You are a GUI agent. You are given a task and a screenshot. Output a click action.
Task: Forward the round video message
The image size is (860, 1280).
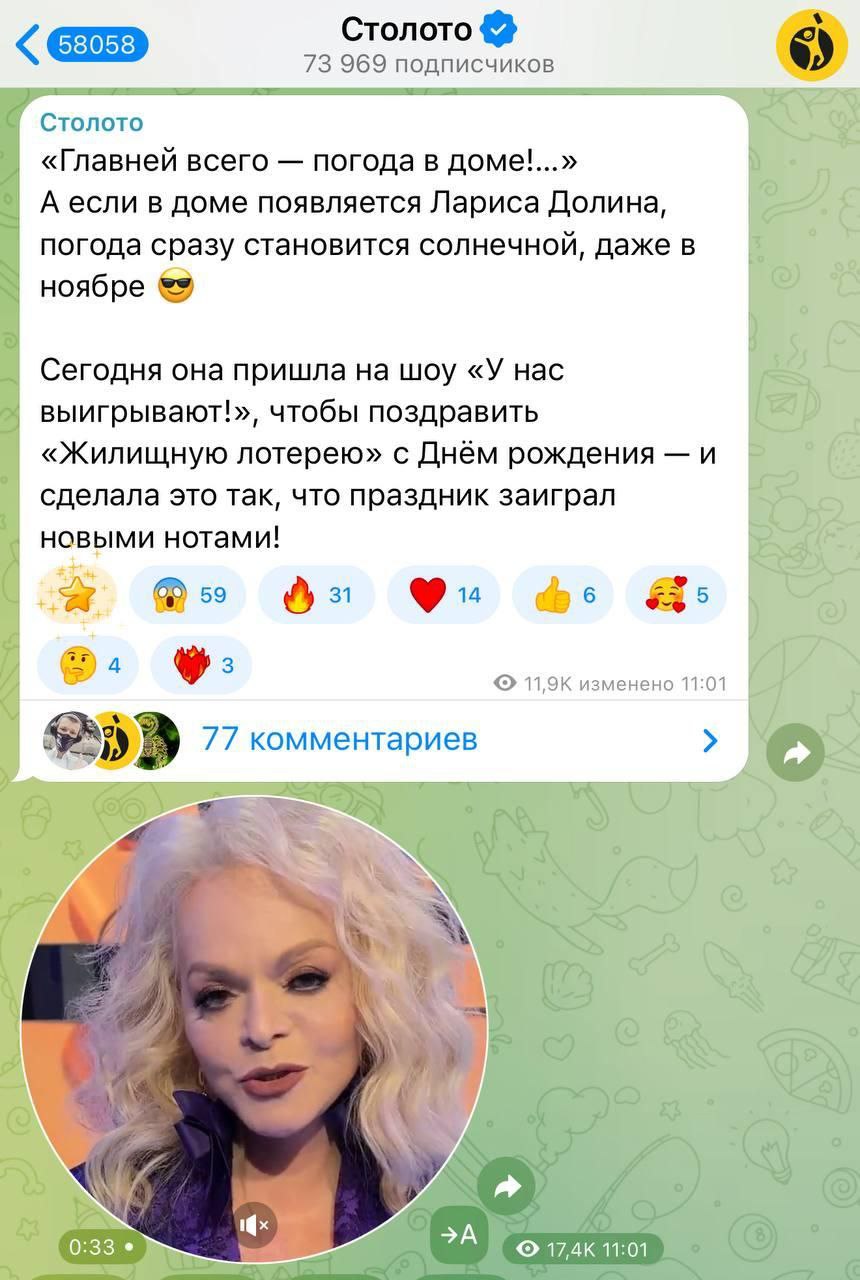point(507,1187)
